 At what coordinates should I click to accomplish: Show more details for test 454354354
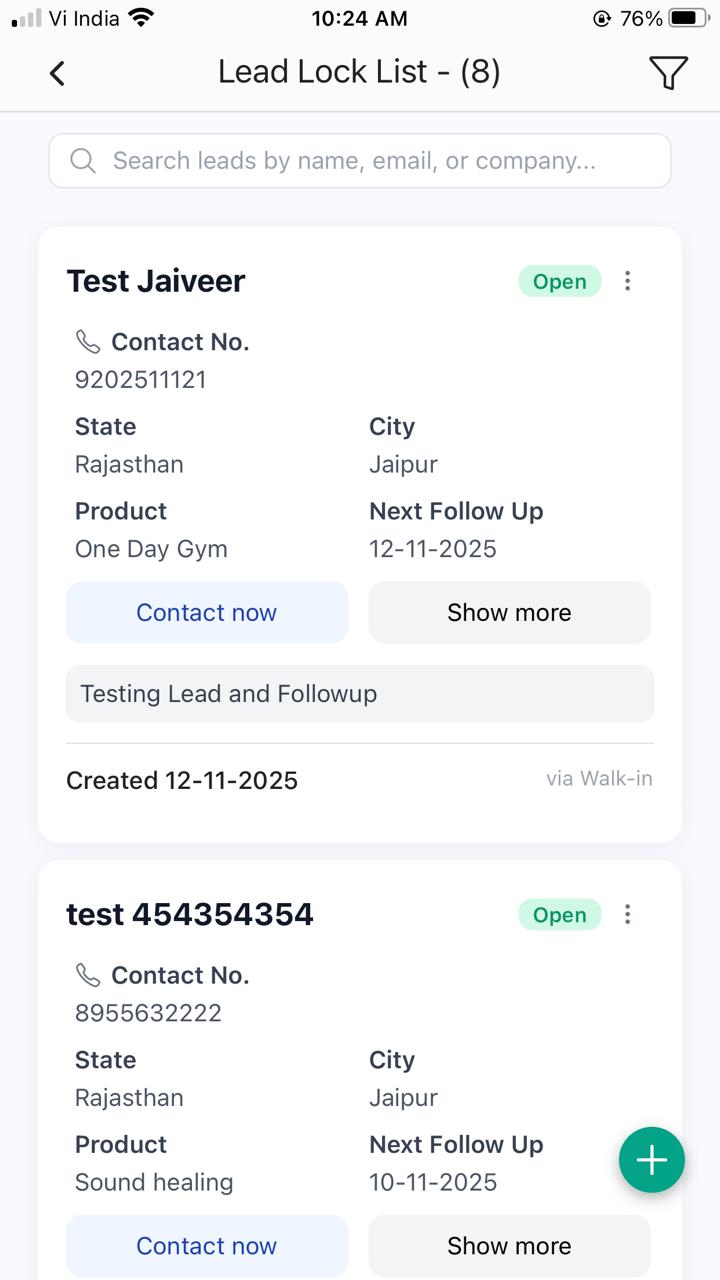click(x=509, y=1246)
